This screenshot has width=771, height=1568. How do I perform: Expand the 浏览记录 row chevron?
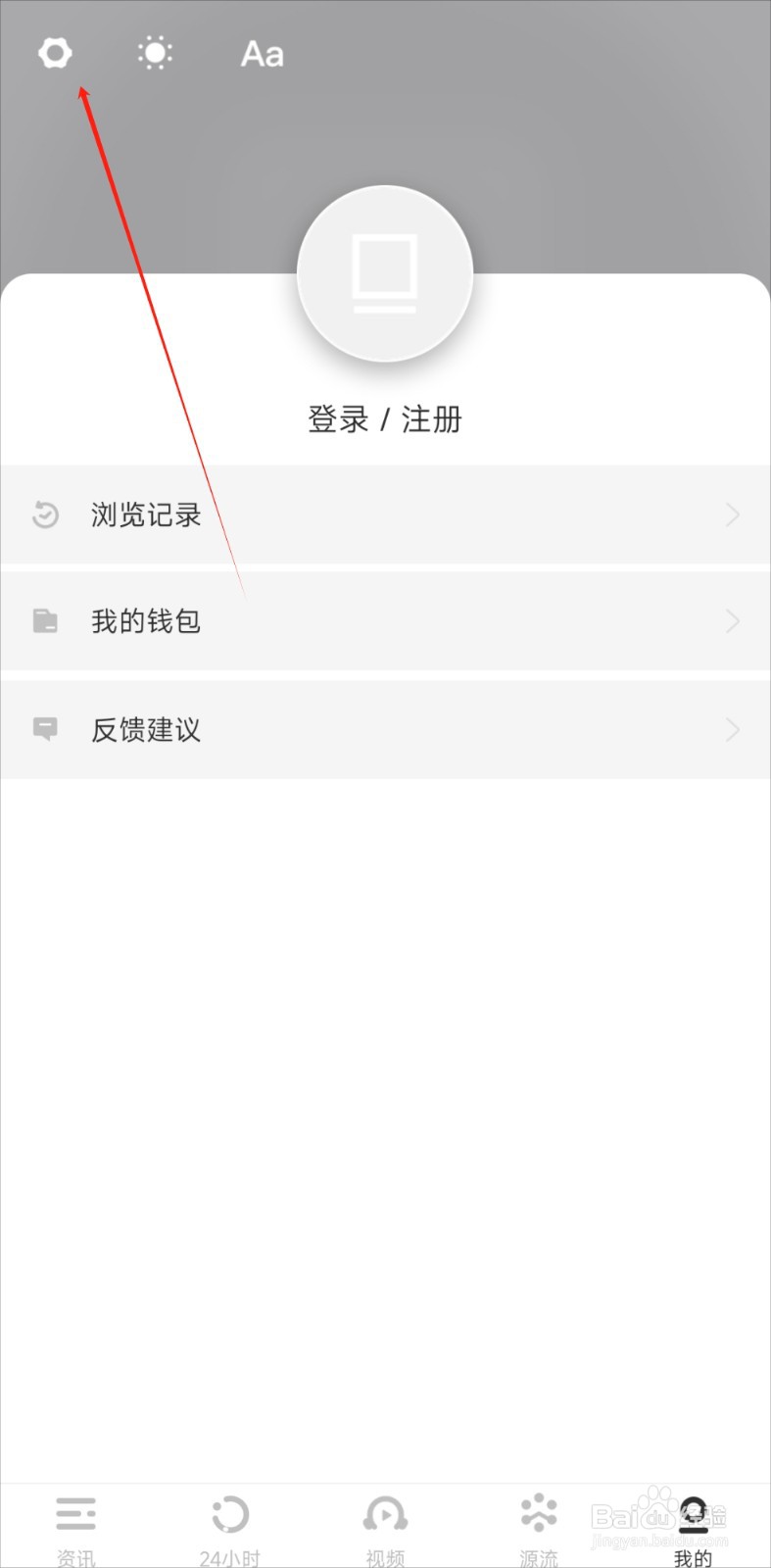732,514
